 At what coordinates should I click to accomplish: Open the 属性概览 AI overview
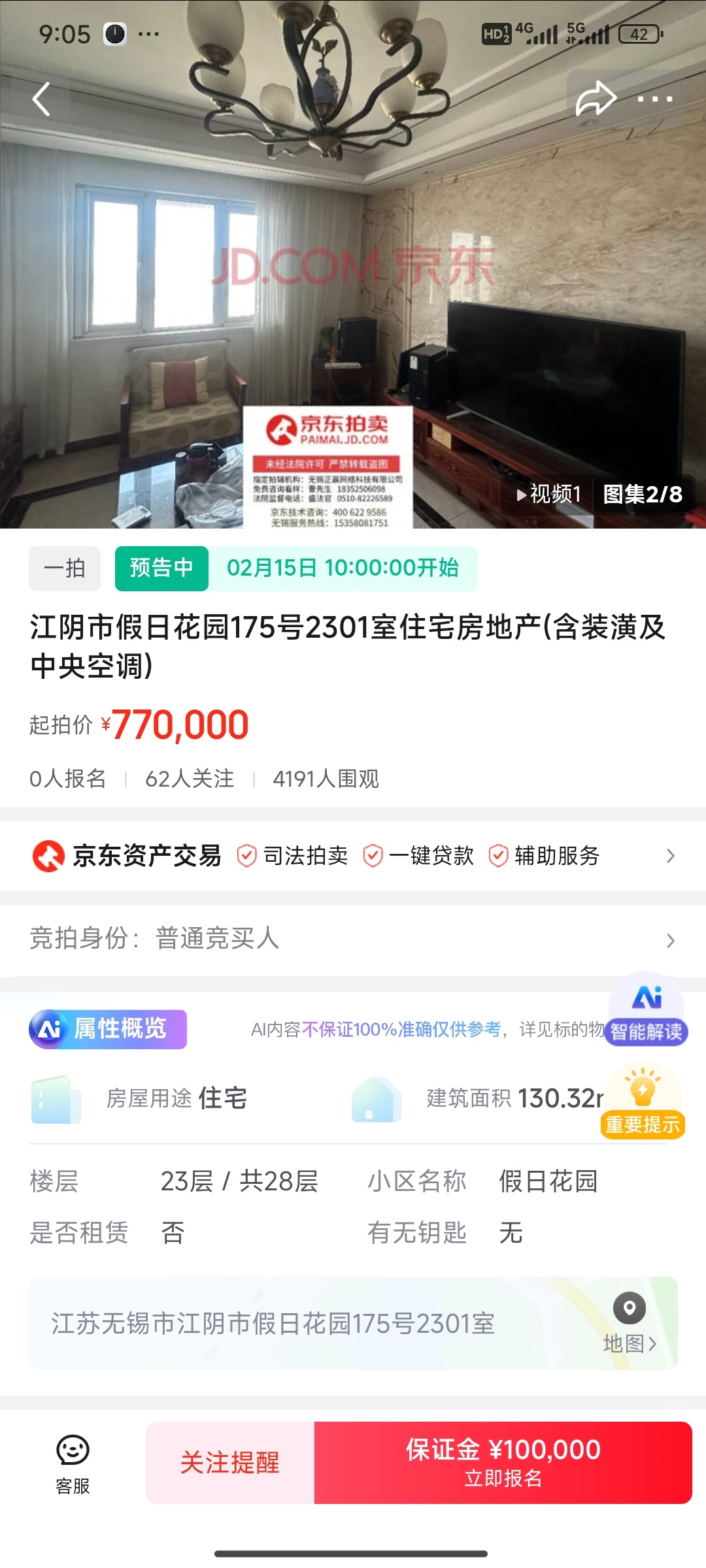click(x=109, y=1029)
